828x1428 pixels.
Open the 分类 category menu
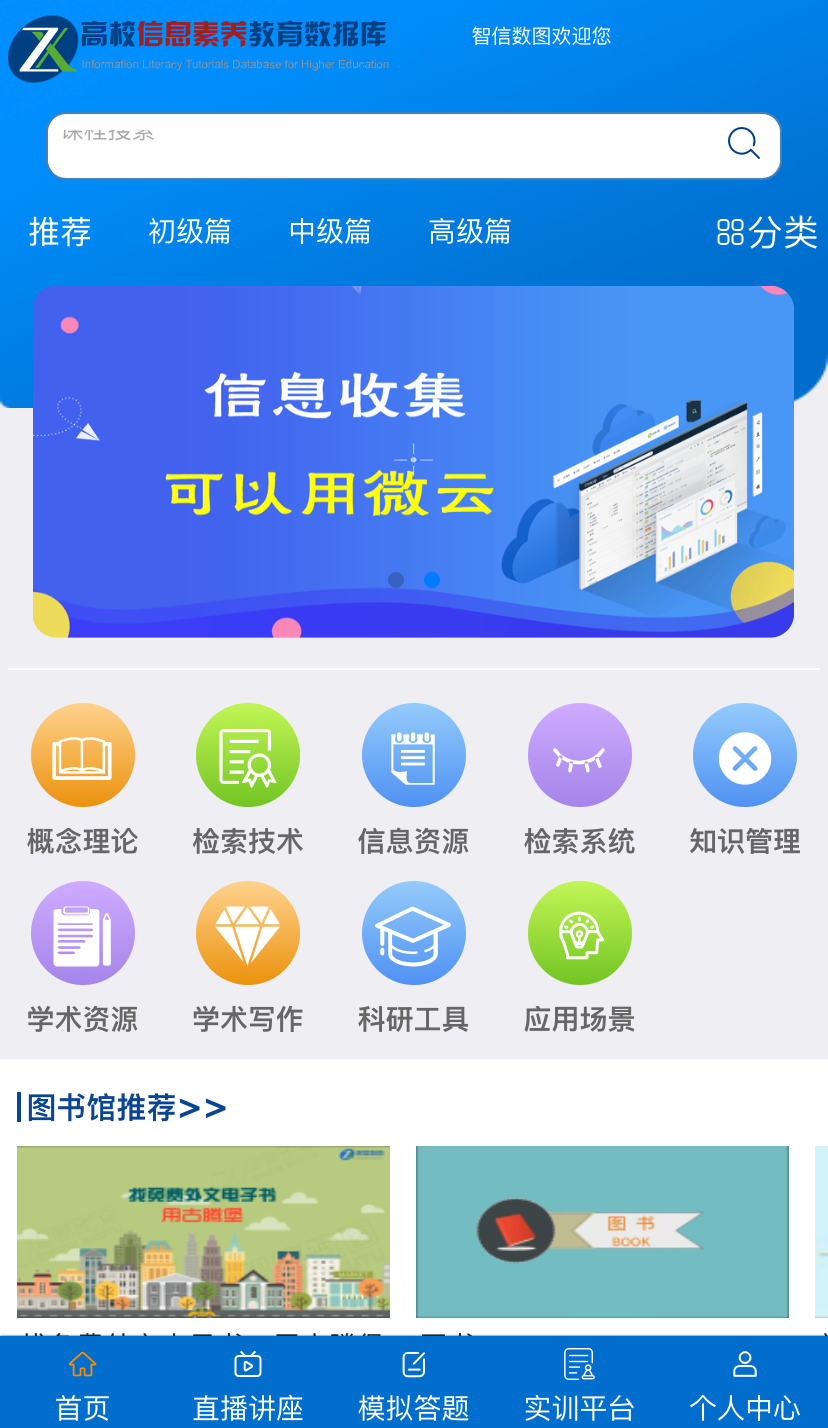[767, 233]
